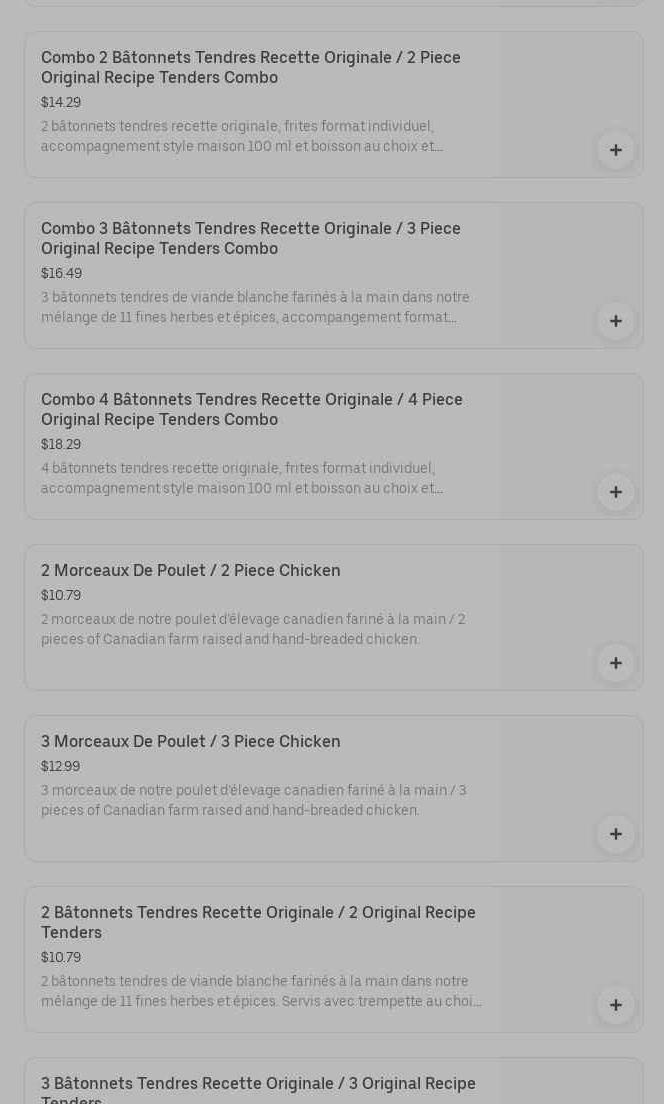Screen dimensions: 664x1104
Task: Add 2 Morceaux De Poulet to cart
Action: [616, 663]
